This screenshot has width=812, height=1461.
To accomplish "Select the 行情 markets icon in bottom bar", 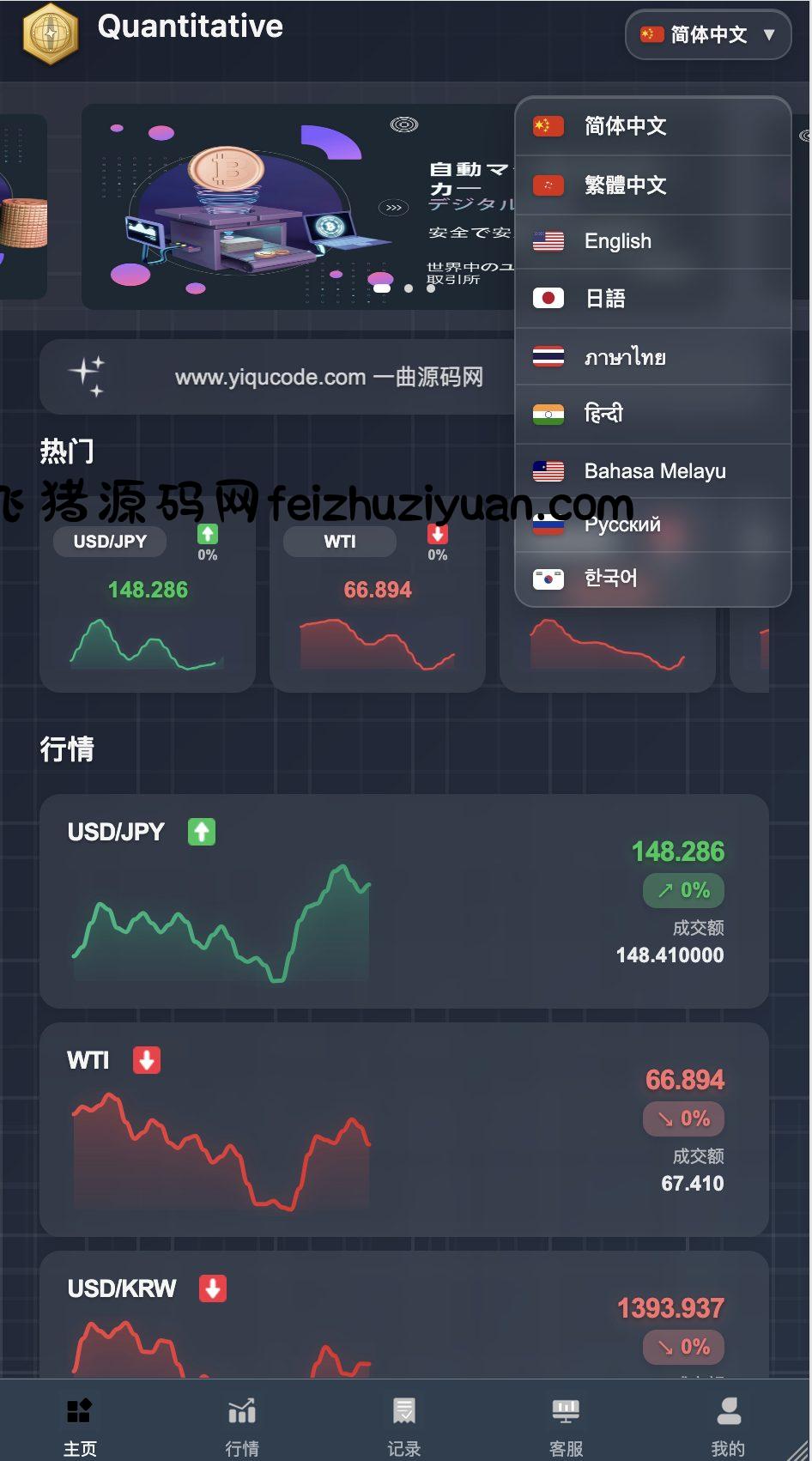I will pos(241,1421).
